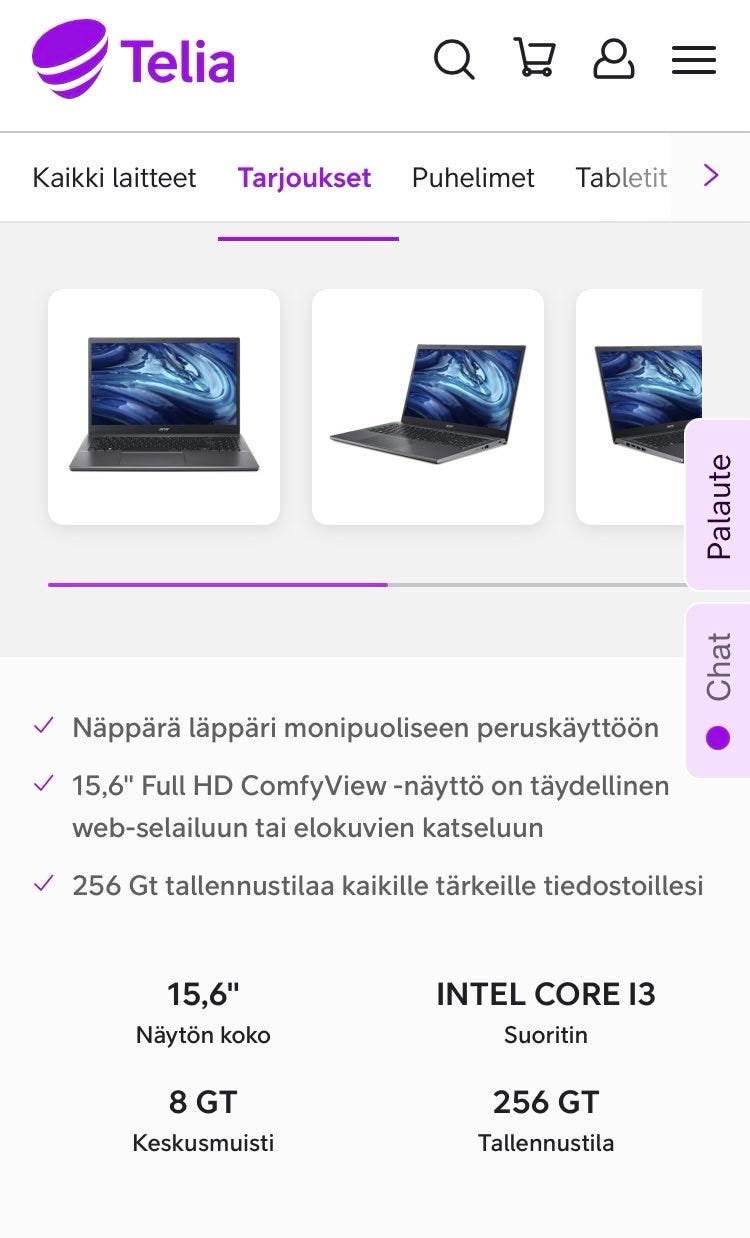
Task: Click Tabletit to expand tablet listings
Action: point(620,177)
